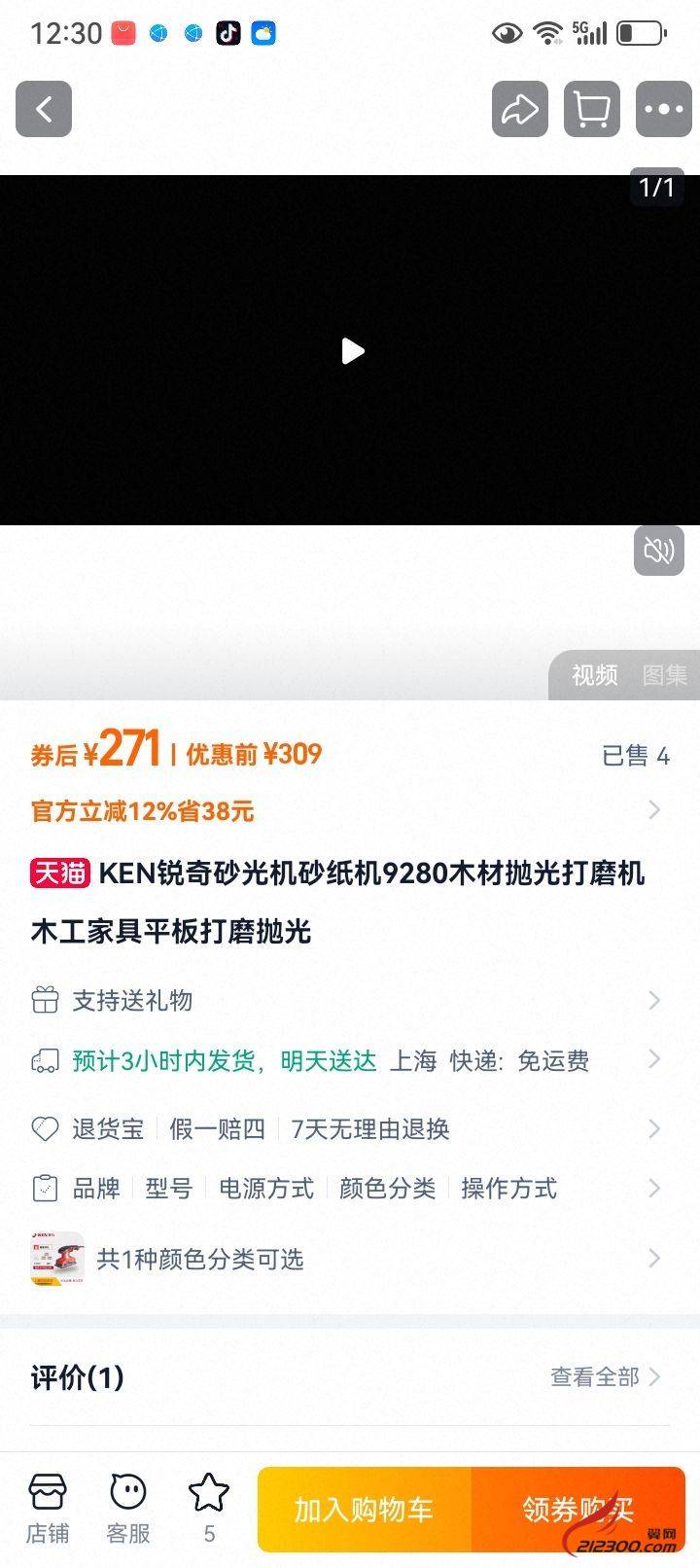700x1568 pixels.
Task: Visit the 店铺 store page
Action: pos(47,1509)
